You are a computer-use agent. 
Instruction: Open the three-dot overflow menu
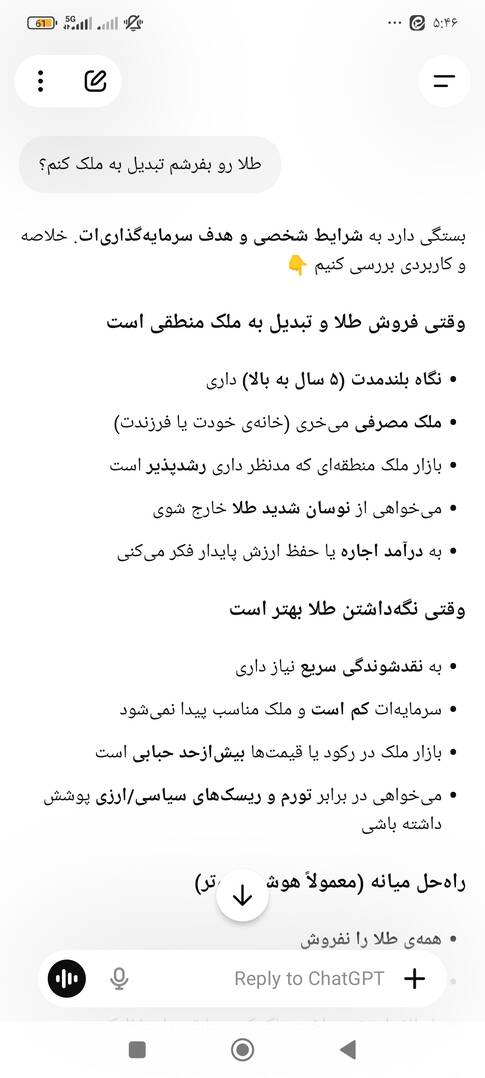tap(41, 81)
